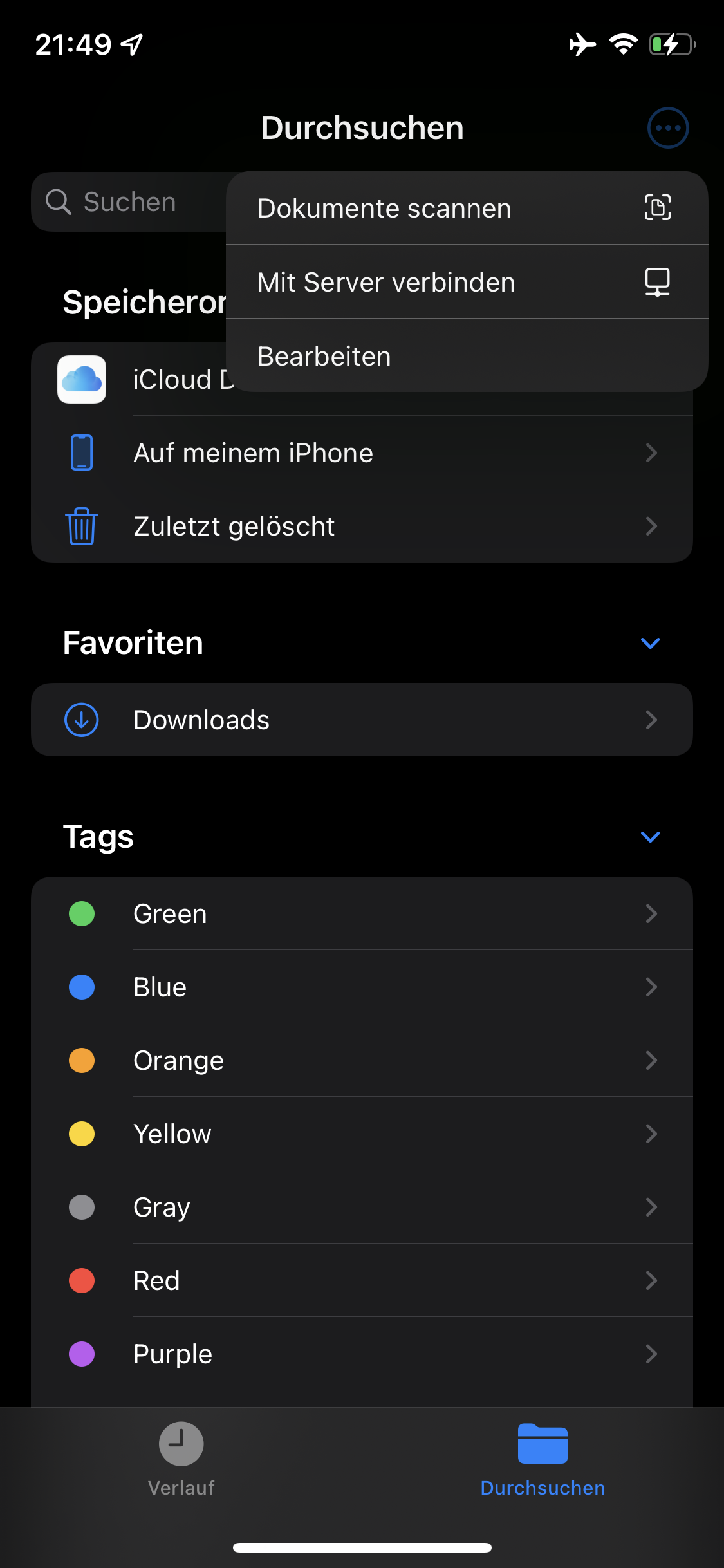The width and height of the screenshot is (724, 1568).
Task: Open the Purple tag
Action: (362, 1354)
